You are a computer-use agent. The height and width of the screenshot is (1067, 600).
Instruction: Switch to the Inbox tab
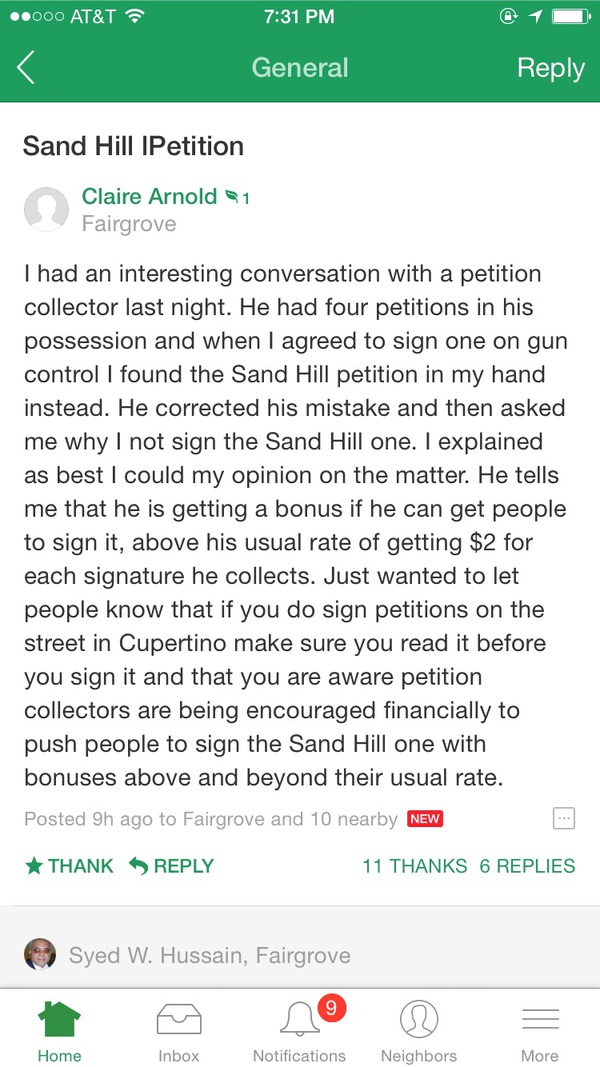click(179, 1032)
